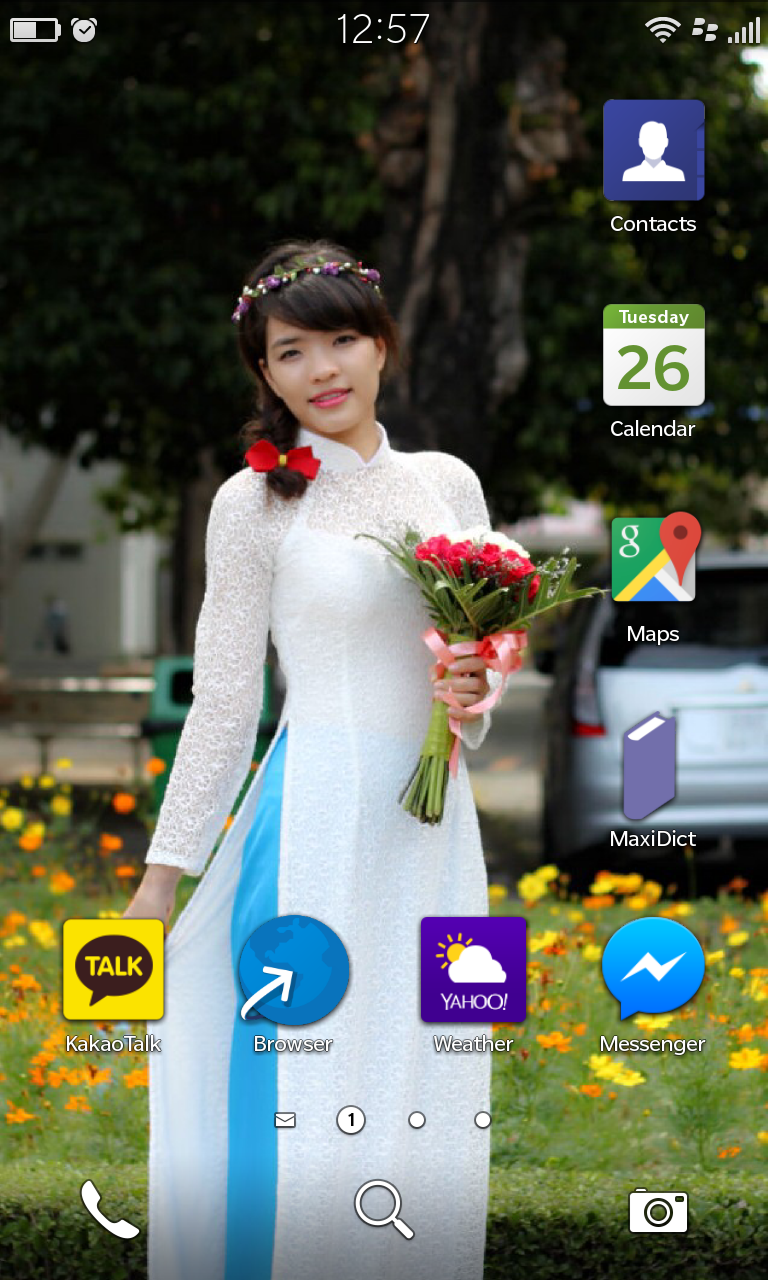The height and width of the screenshot is (1280, 768).
Task: Open the Contacts app
Action: [x=653, y=151]
